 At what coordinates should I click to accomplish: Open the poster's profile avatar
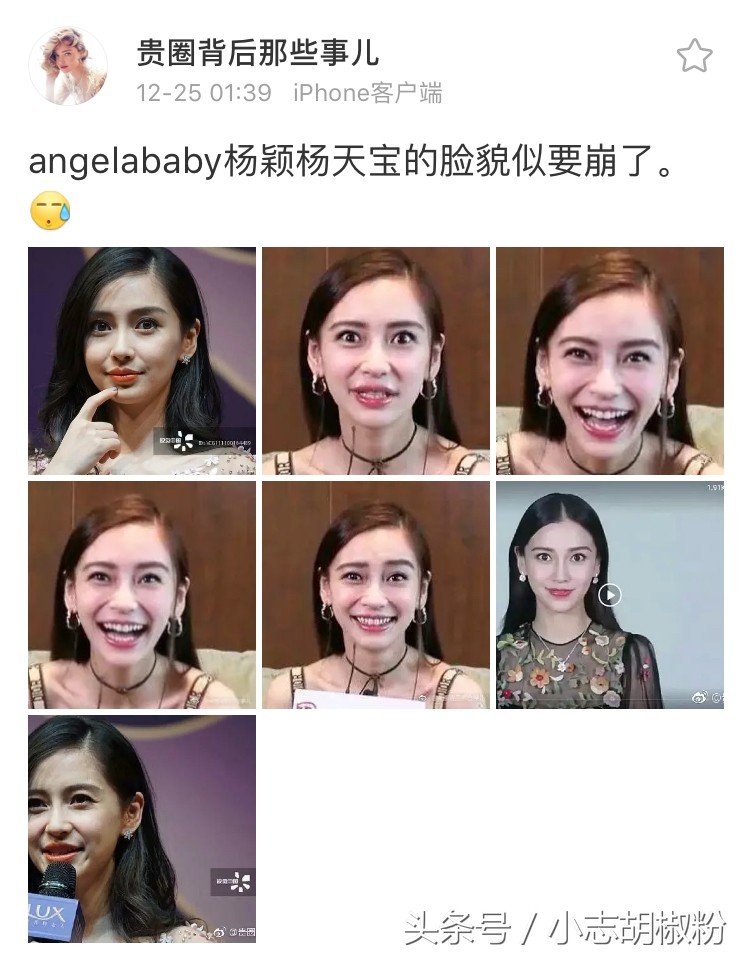click(68, 66)
